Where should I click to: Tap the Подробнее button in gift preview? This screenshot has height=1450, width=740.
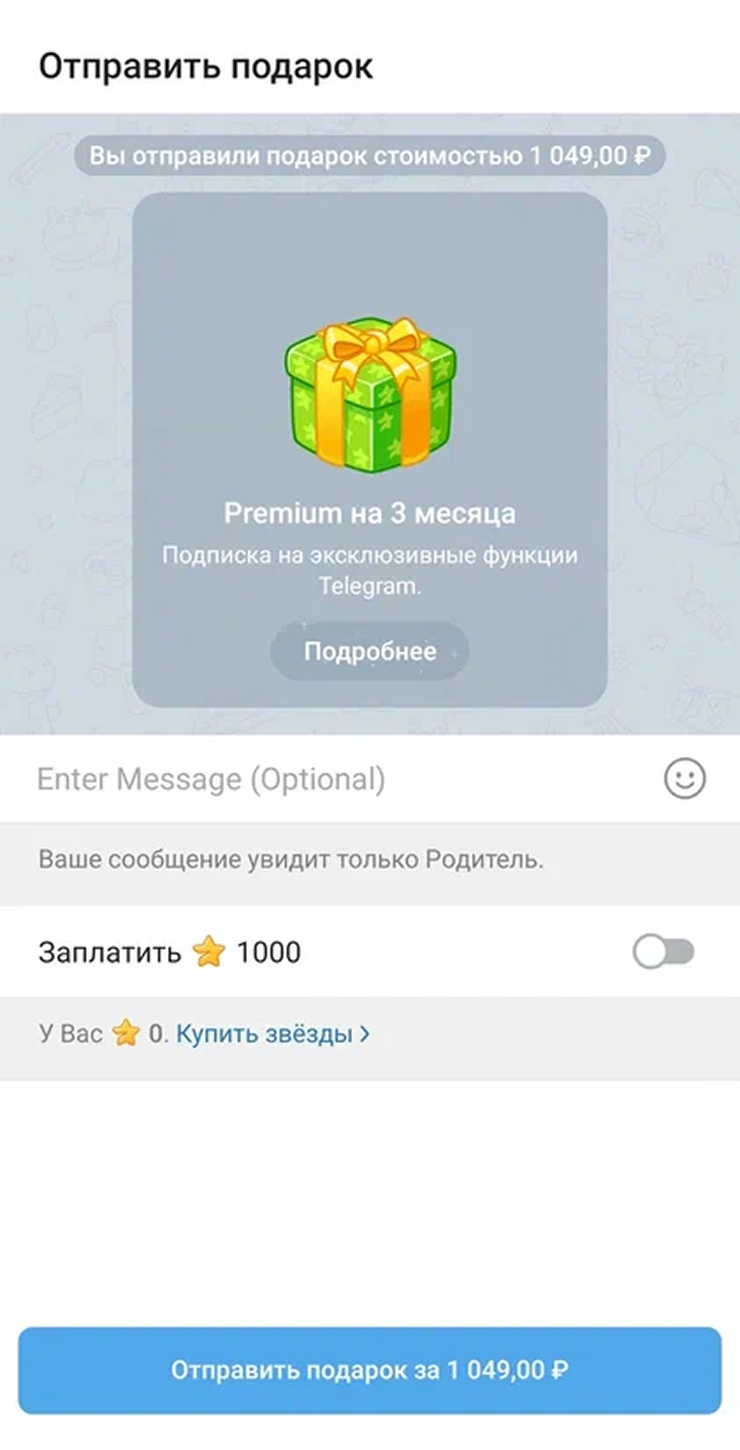(370, 652)
